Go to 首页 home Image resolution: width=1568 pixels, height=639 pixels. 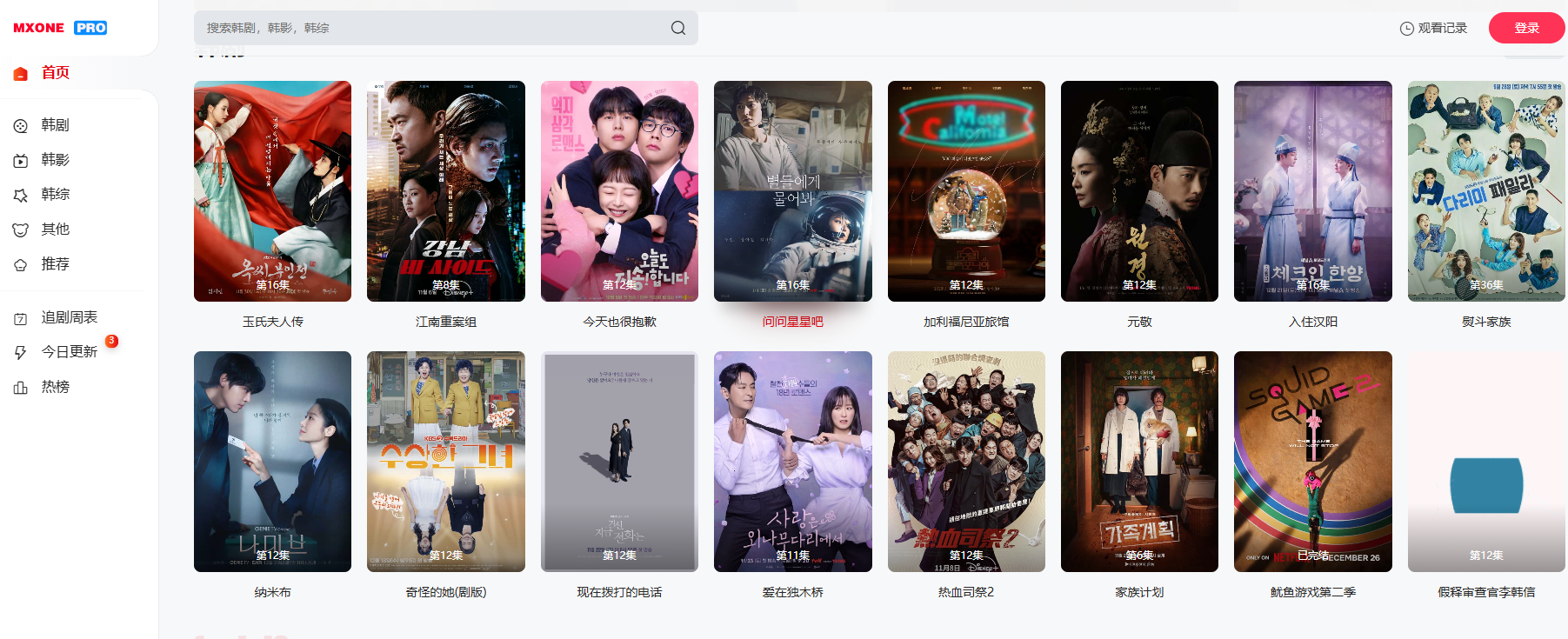pos(55,73)
